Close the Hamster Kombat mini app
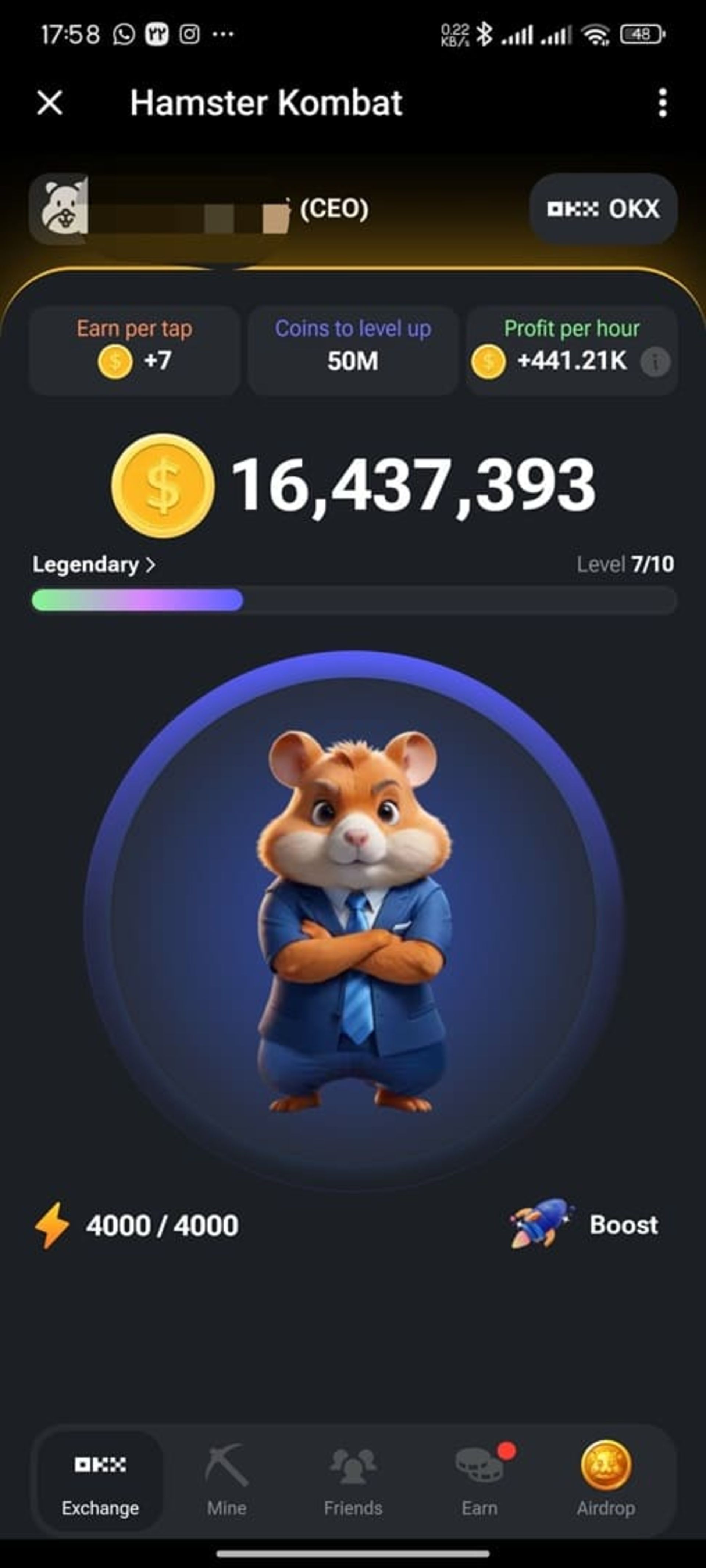This screenshot has width=706, height=1568. point(49,102)
